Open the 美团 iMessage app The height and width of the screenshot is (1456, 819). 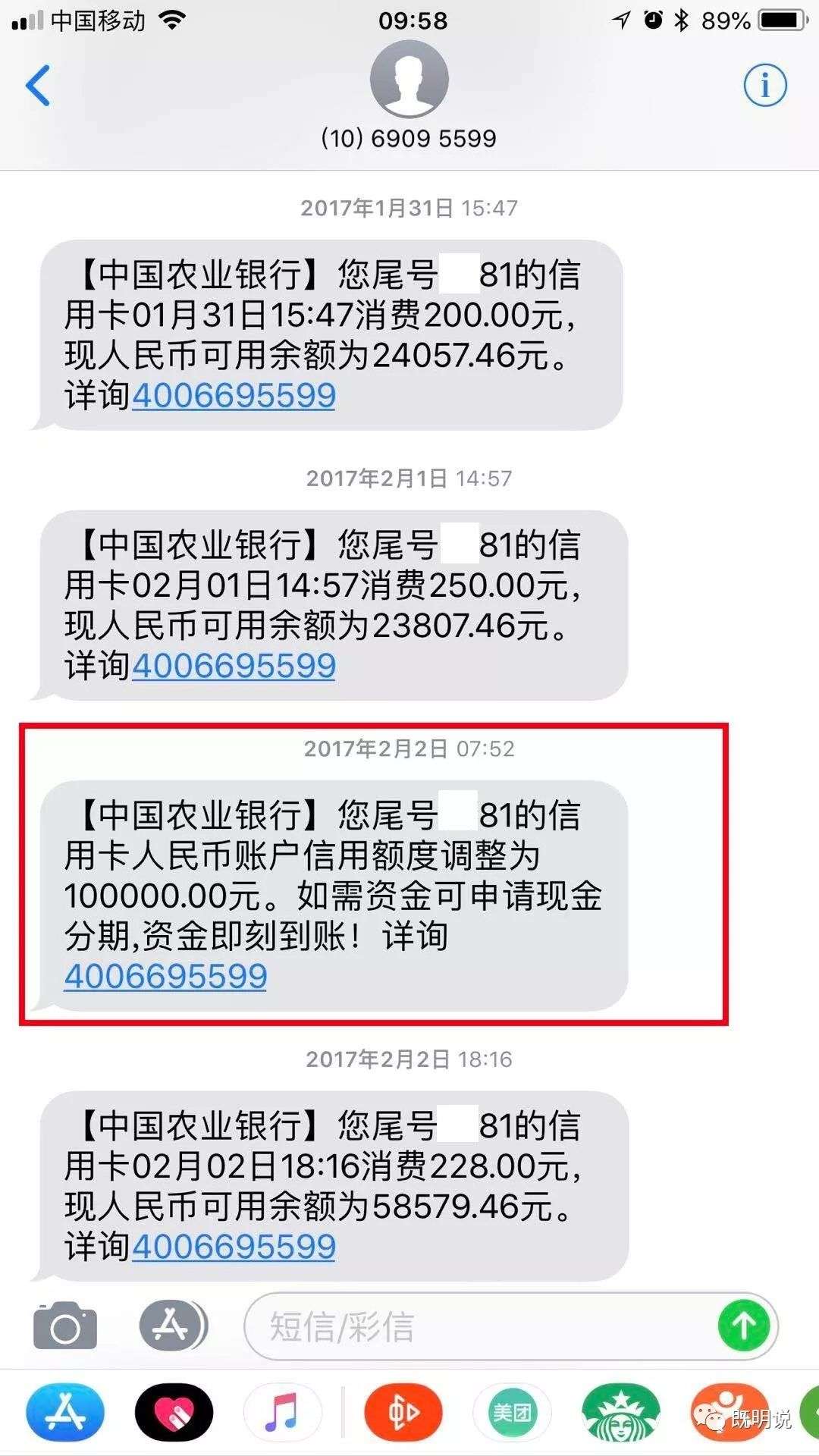click(x=512, y=1413)
